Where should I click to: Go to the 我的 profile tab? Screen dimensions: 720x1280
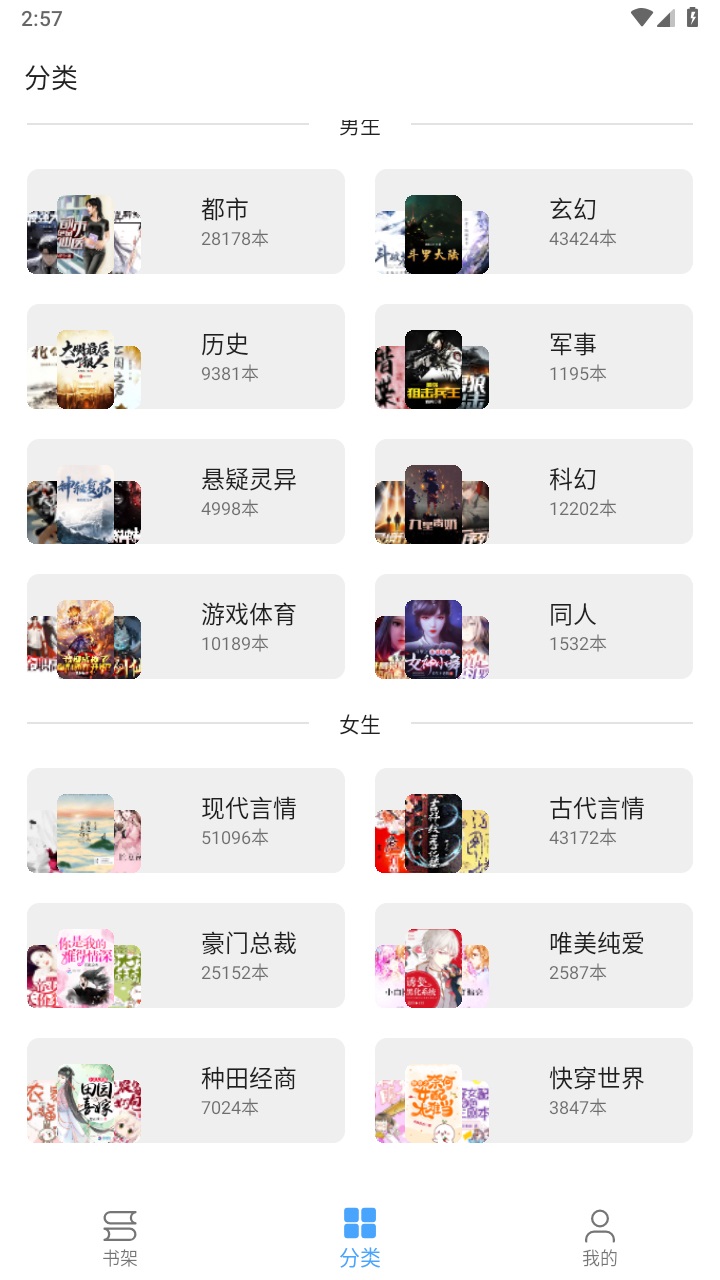(x=600, y=1237)
